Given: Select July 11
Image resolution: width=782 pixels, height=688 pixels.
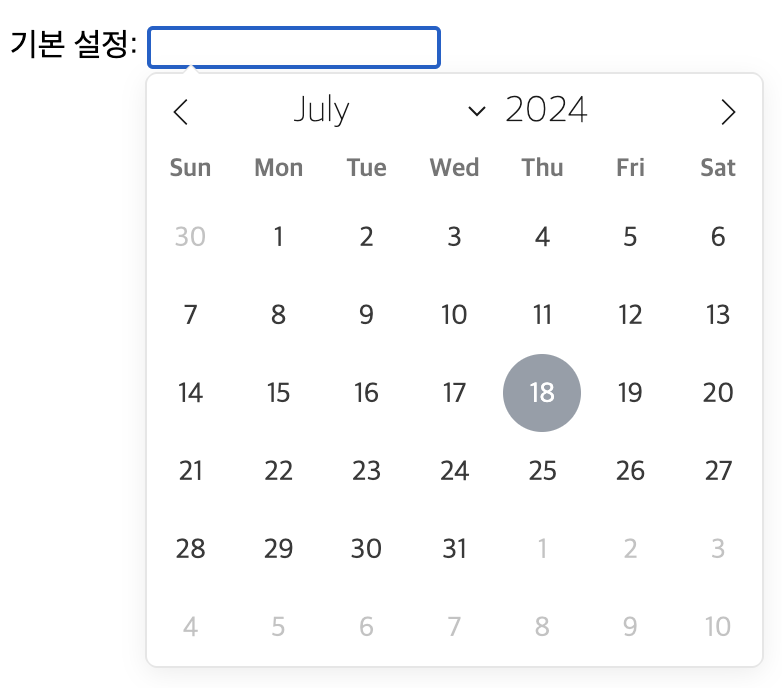Looking at the screenshot, I should [x=542, y=315].
